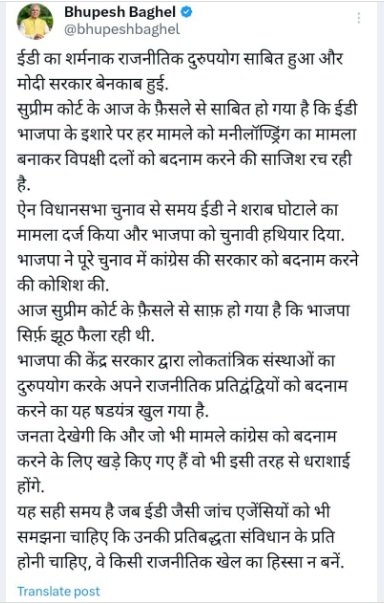Open Bhupesh Baghel's profile picture
The width and height of the screenshot is (384, 604).
[35, 22]
